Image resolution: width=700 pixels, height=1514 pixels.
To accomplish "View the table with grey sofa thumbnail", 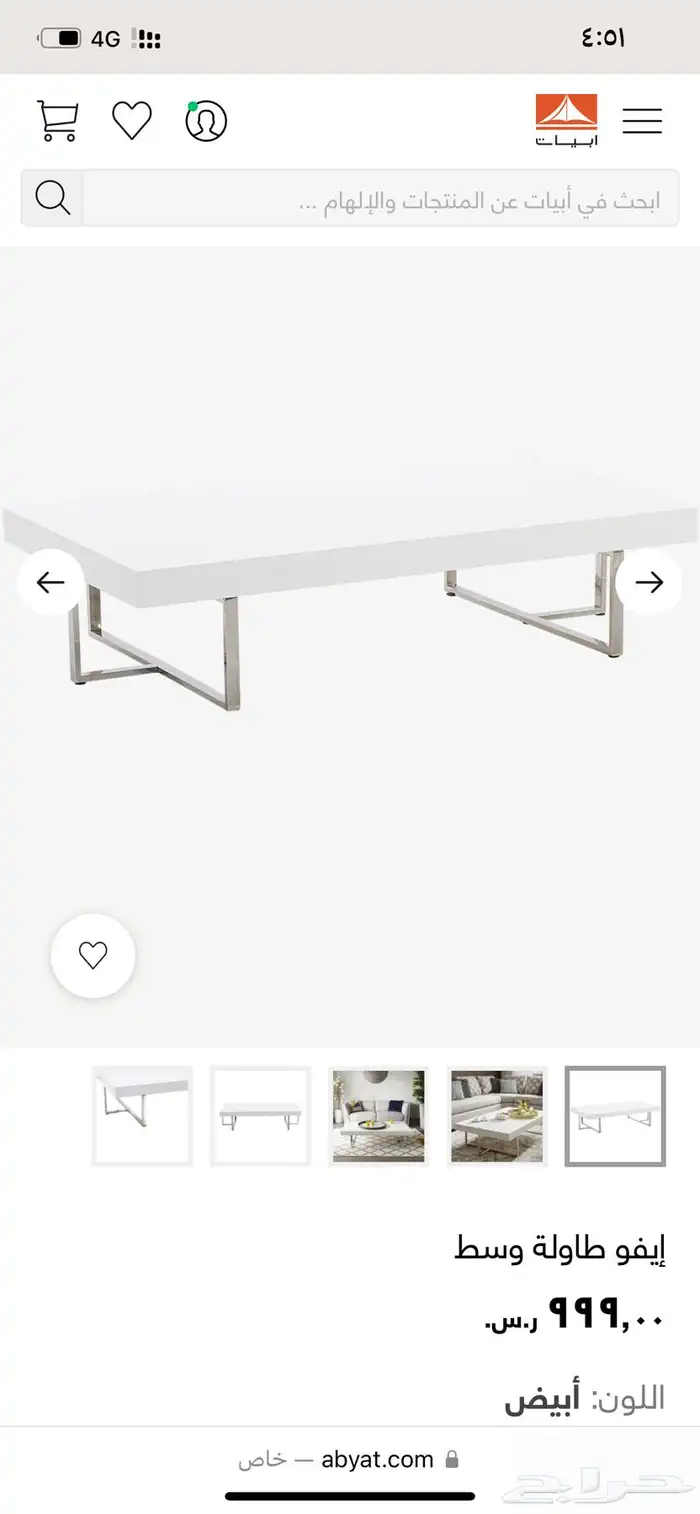I will coord(497,1116).
